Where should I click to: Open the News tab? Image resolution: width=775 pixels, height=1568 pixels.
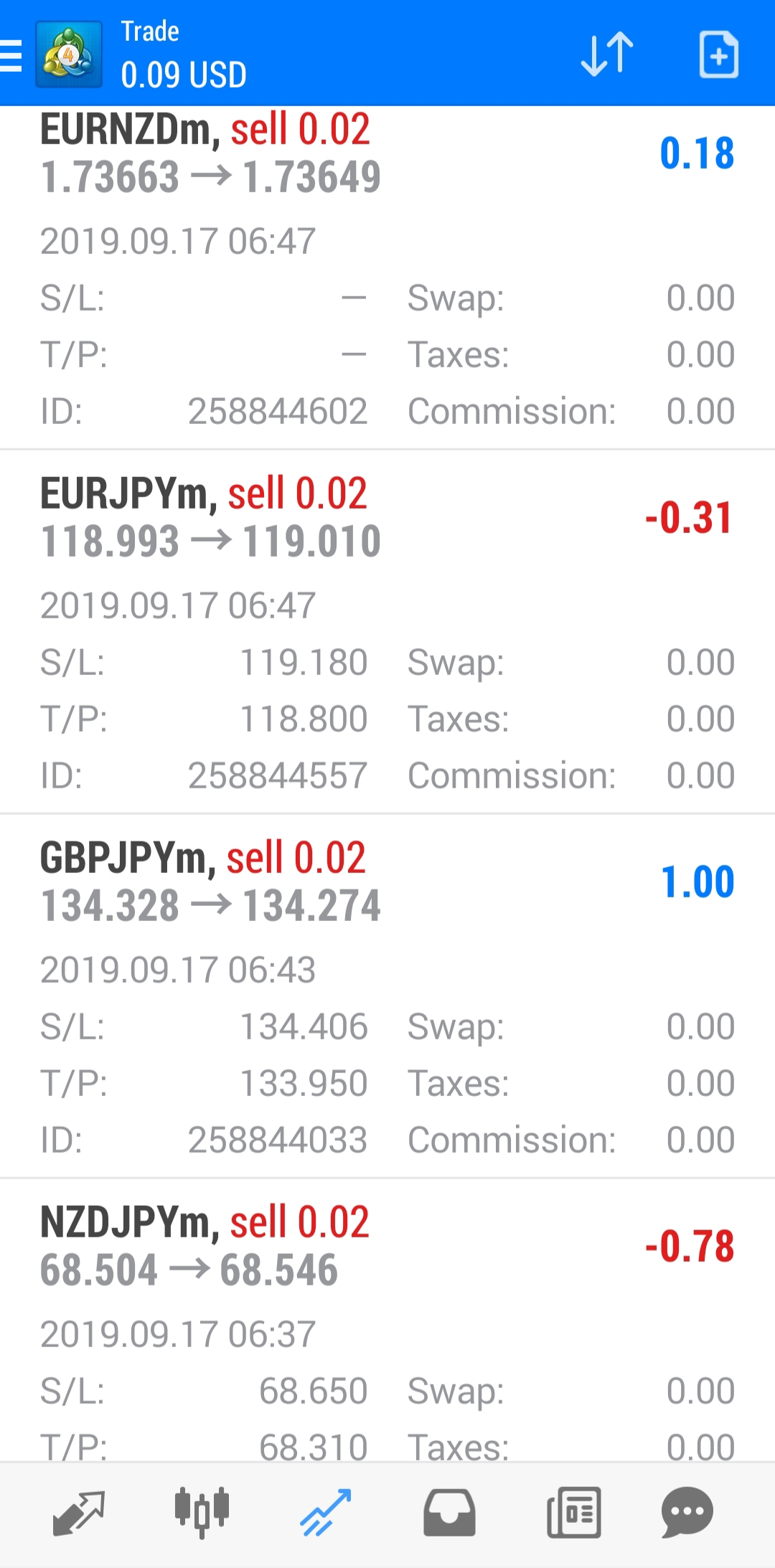(573, 1513)
